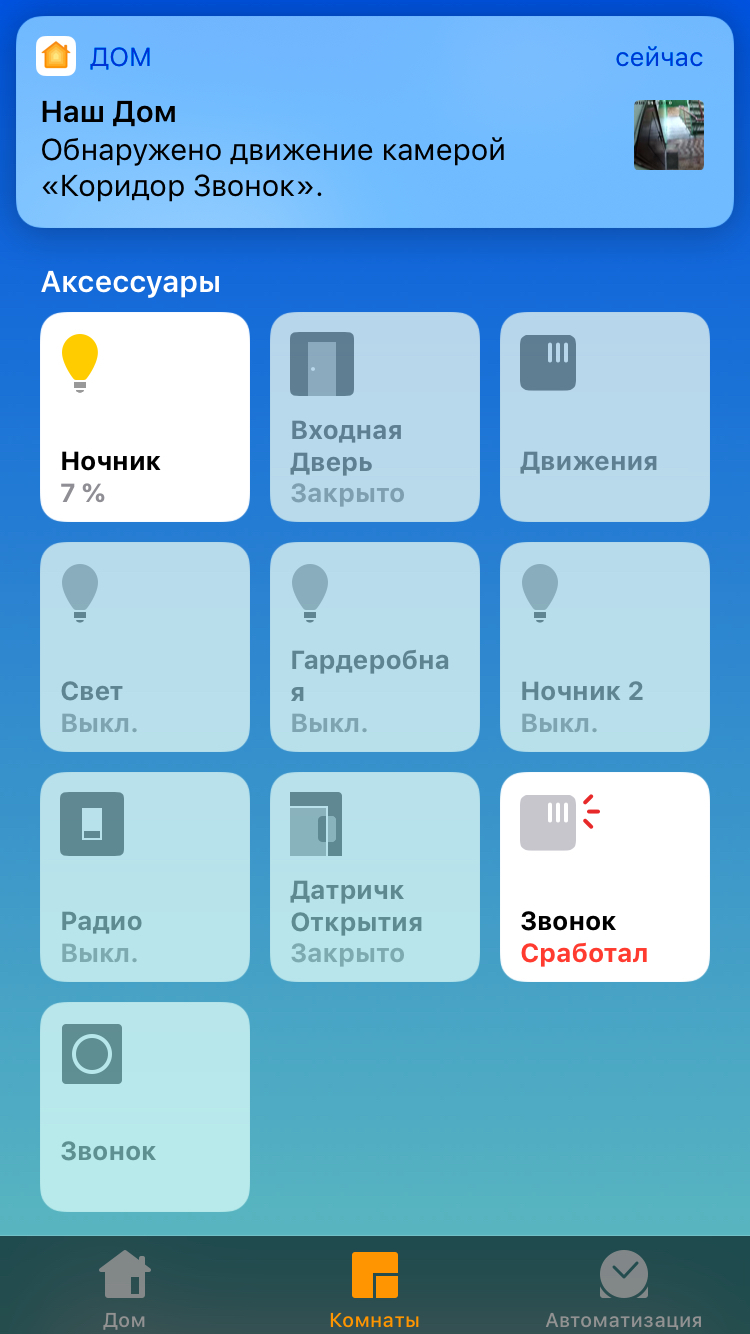Screen dimensions: 750x1334
Task: Turn on the Свет light
Action: click(x=145, y=647)
